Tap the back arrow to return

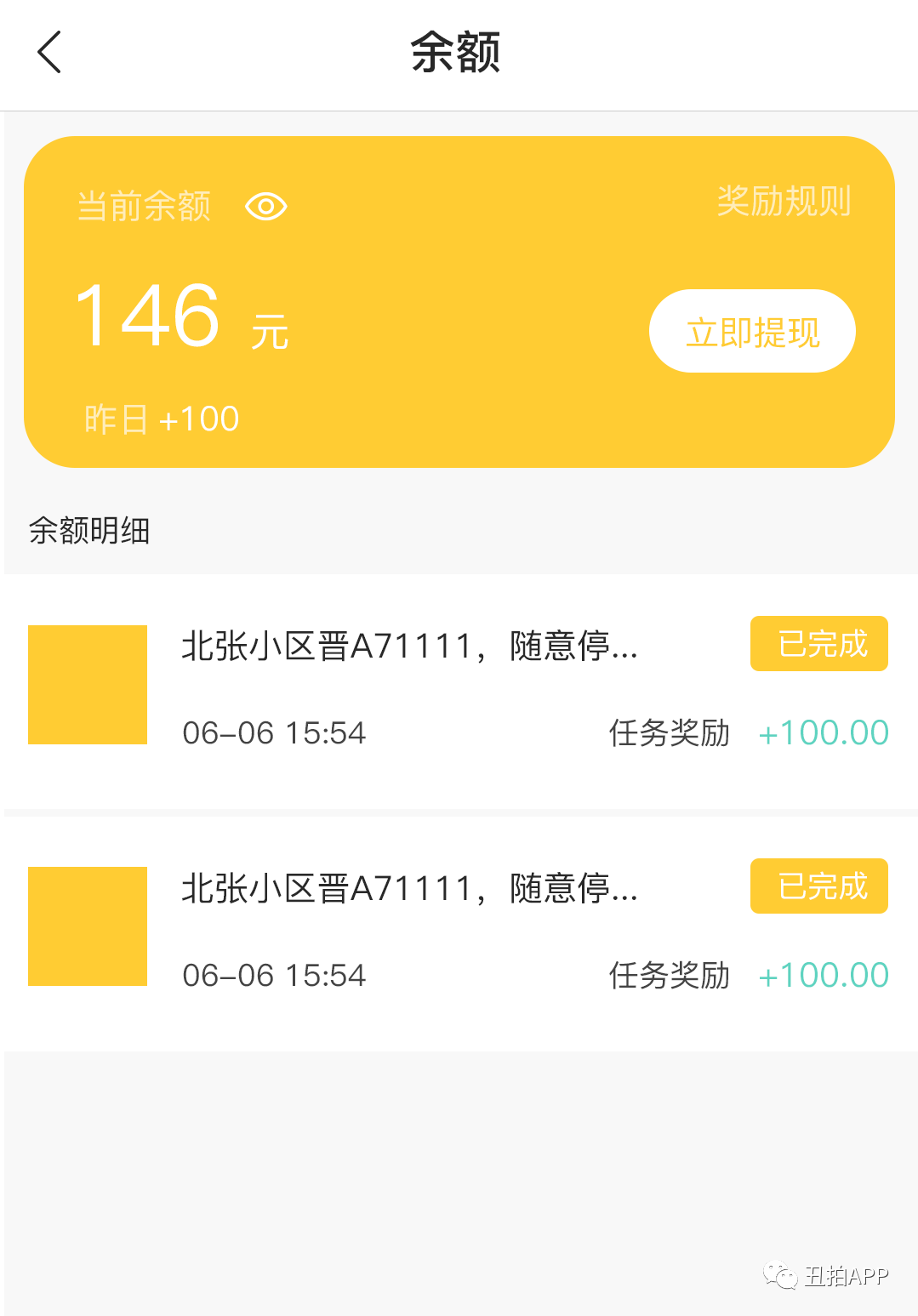[48, 51]
